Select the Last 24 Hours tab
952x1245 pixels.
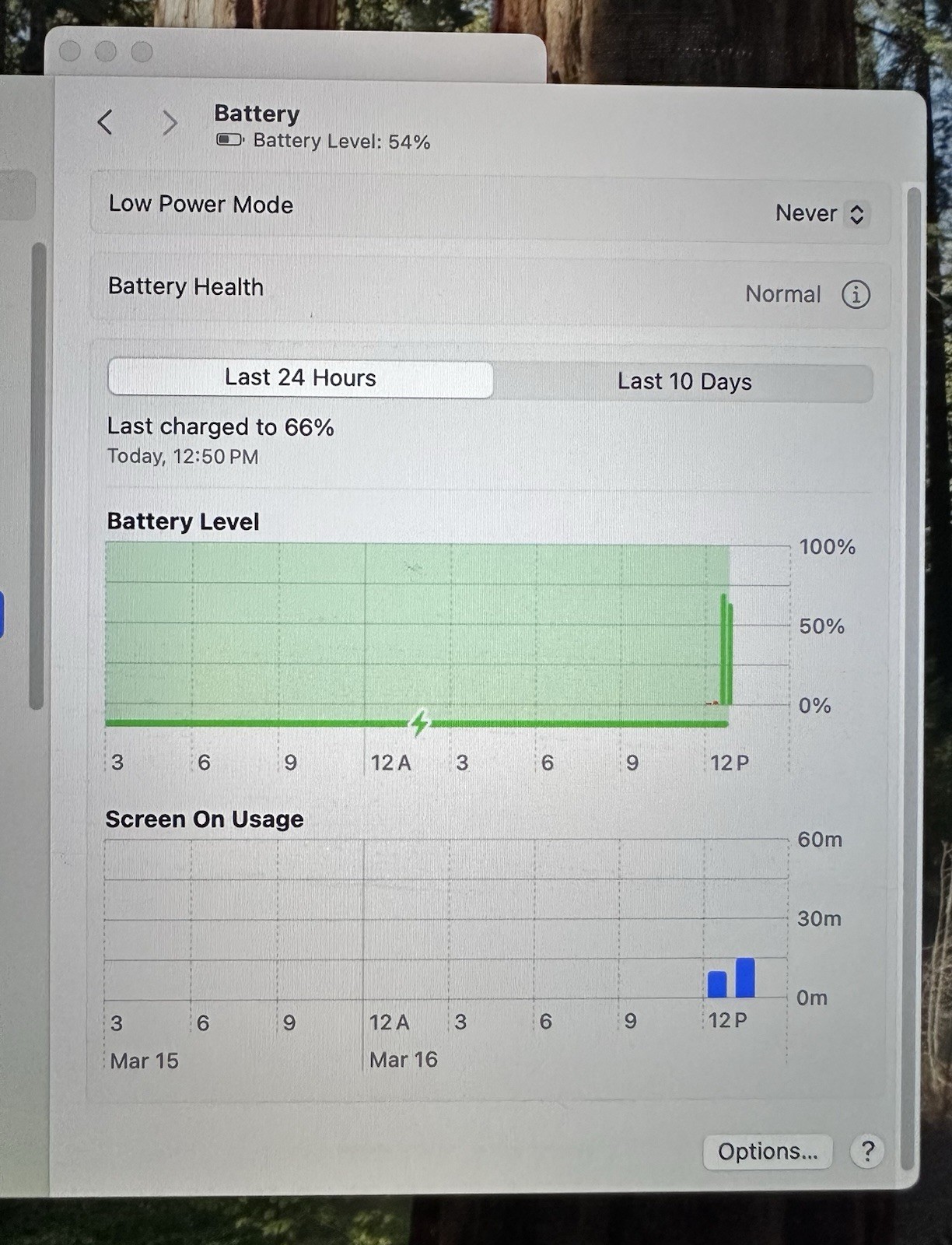point(300,379)
